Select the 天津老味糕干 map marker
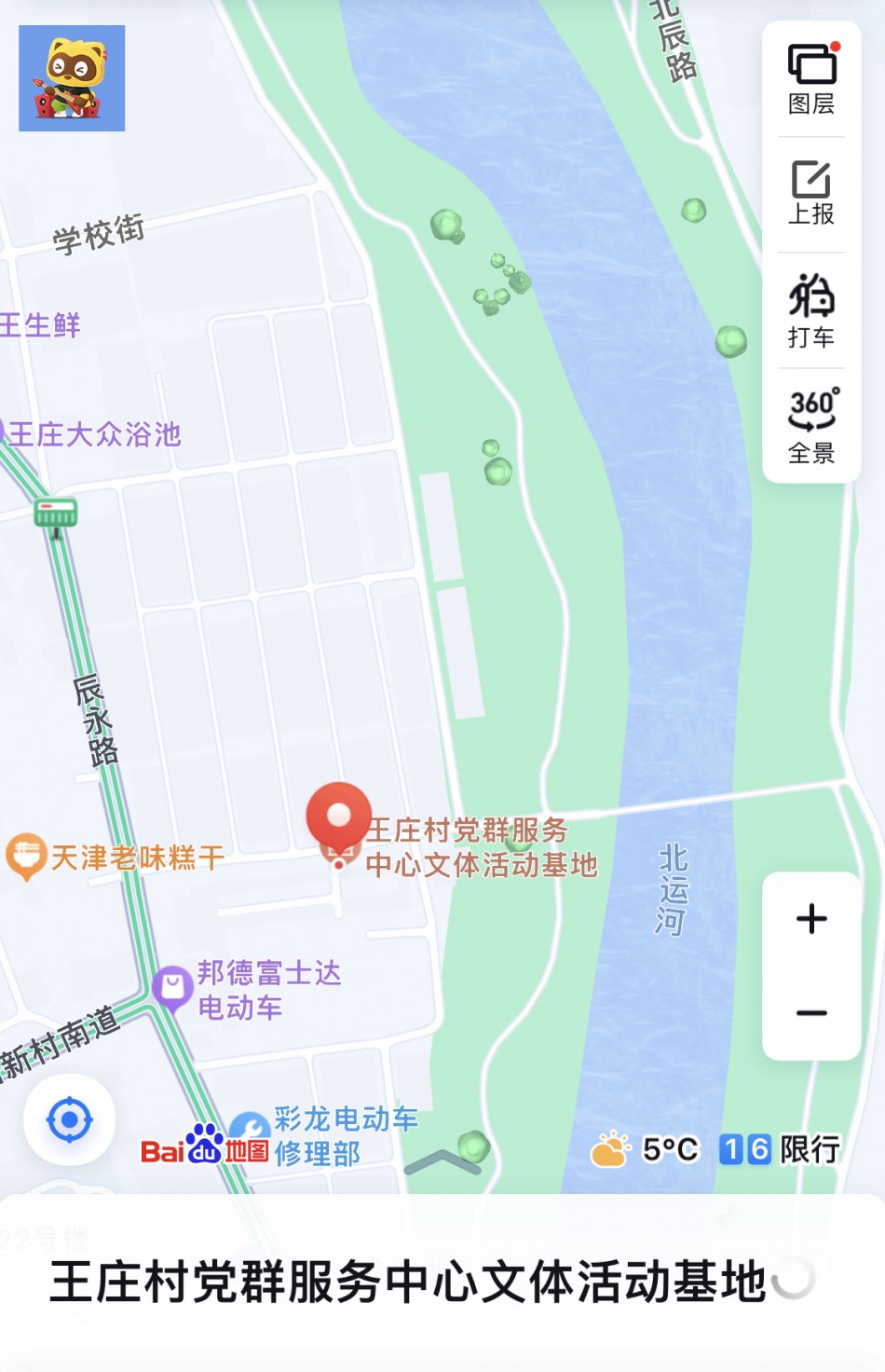 26,856
